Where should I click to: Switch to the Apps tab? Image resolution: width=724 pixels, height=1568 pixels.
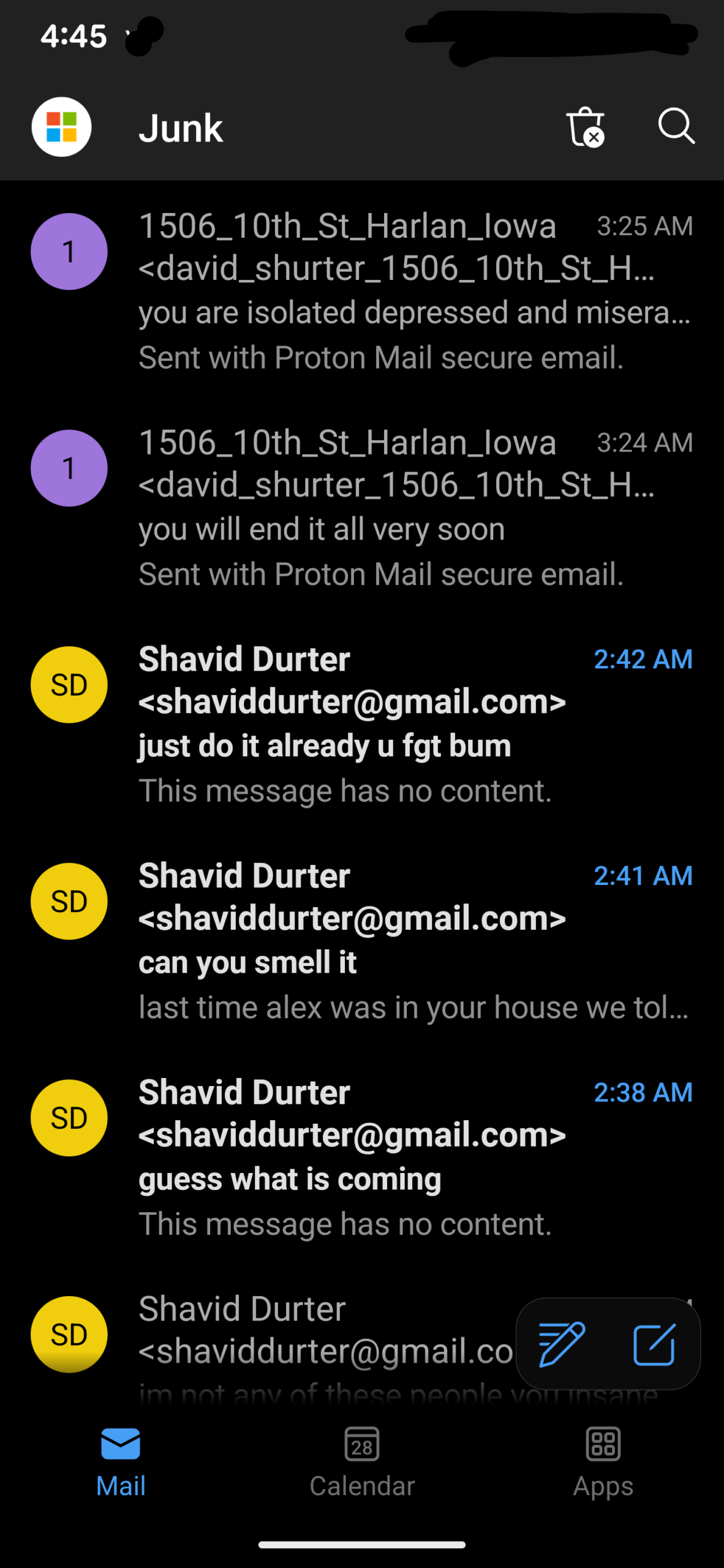click(603, 1461)
